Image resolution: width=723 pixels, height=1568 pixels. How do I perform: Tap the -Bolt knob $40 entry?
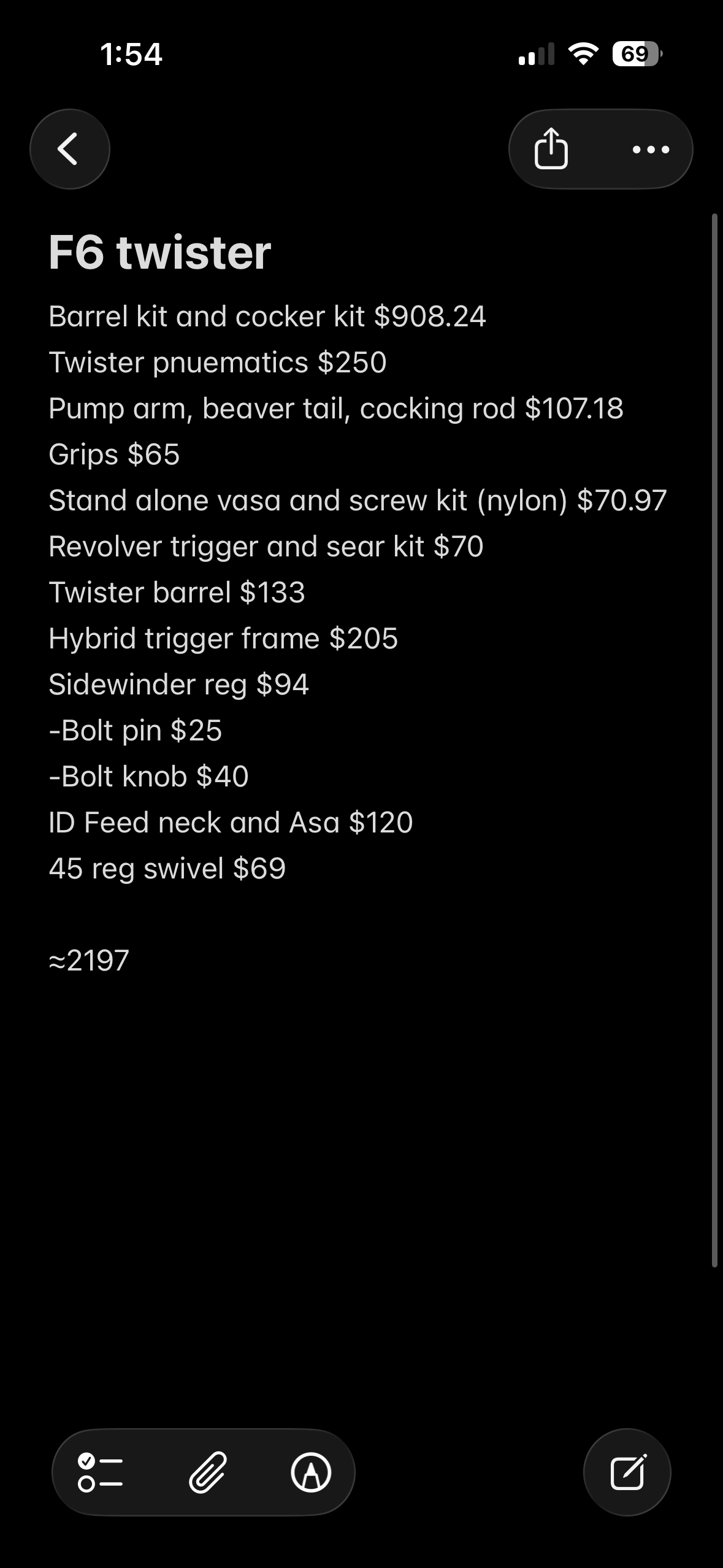148,775
